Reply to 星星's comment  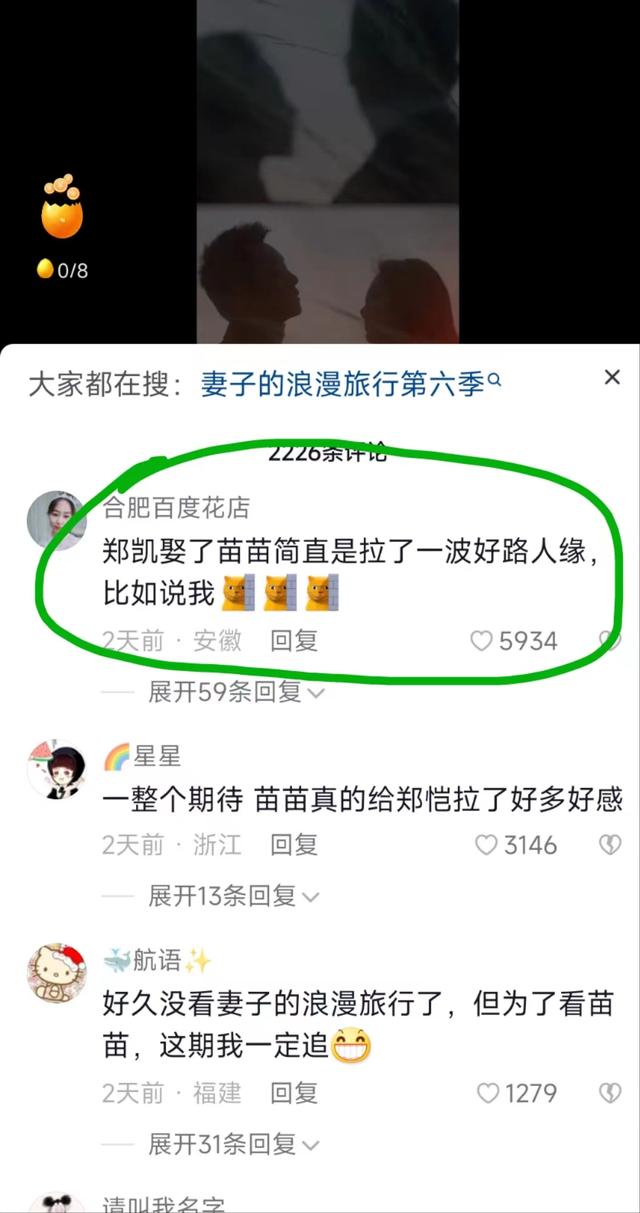point(294,845)
